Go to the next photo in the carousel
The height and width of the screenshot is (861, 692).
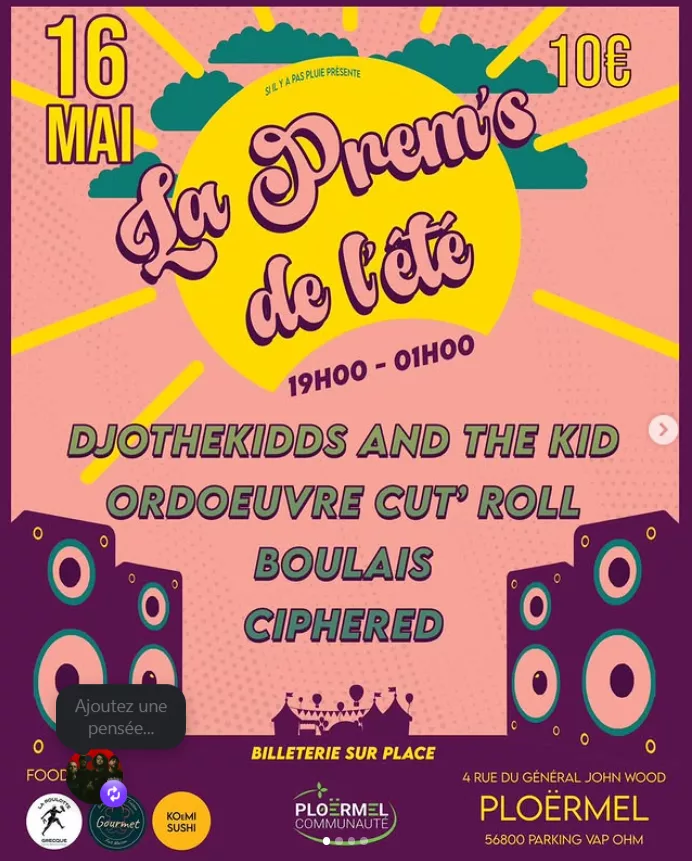[662, 430]
